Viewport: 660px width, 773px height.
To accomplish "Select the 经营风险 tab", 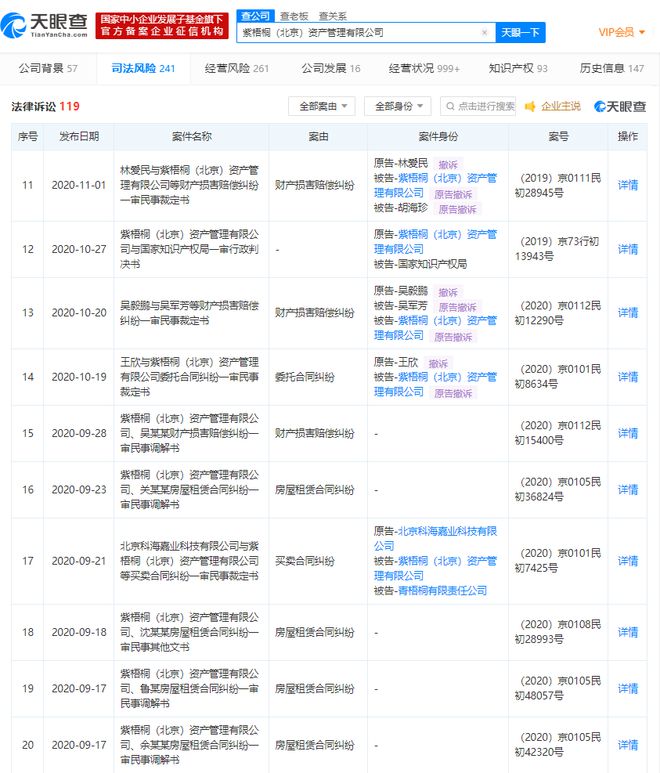I will point(235,68).
